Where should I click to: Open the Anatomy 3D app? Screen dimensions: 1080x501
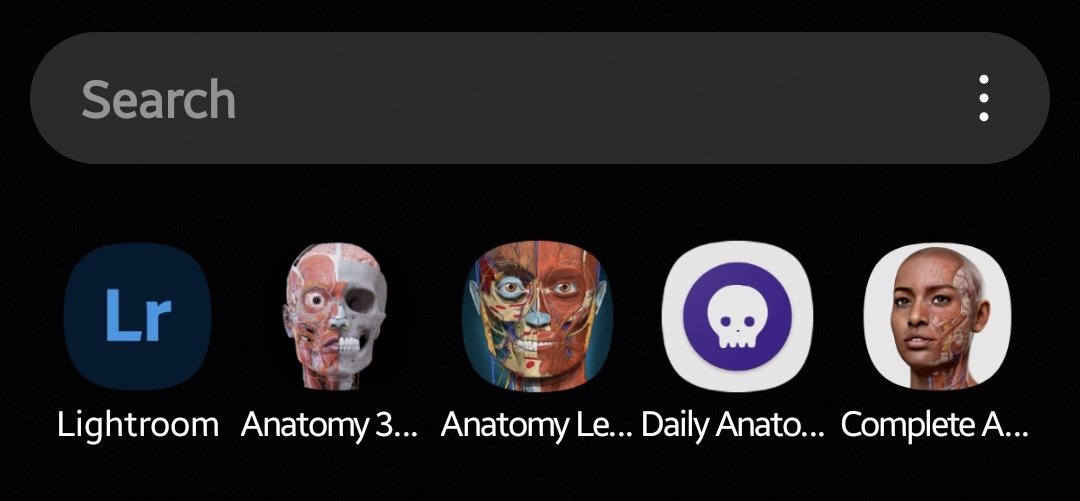[337, 318]
